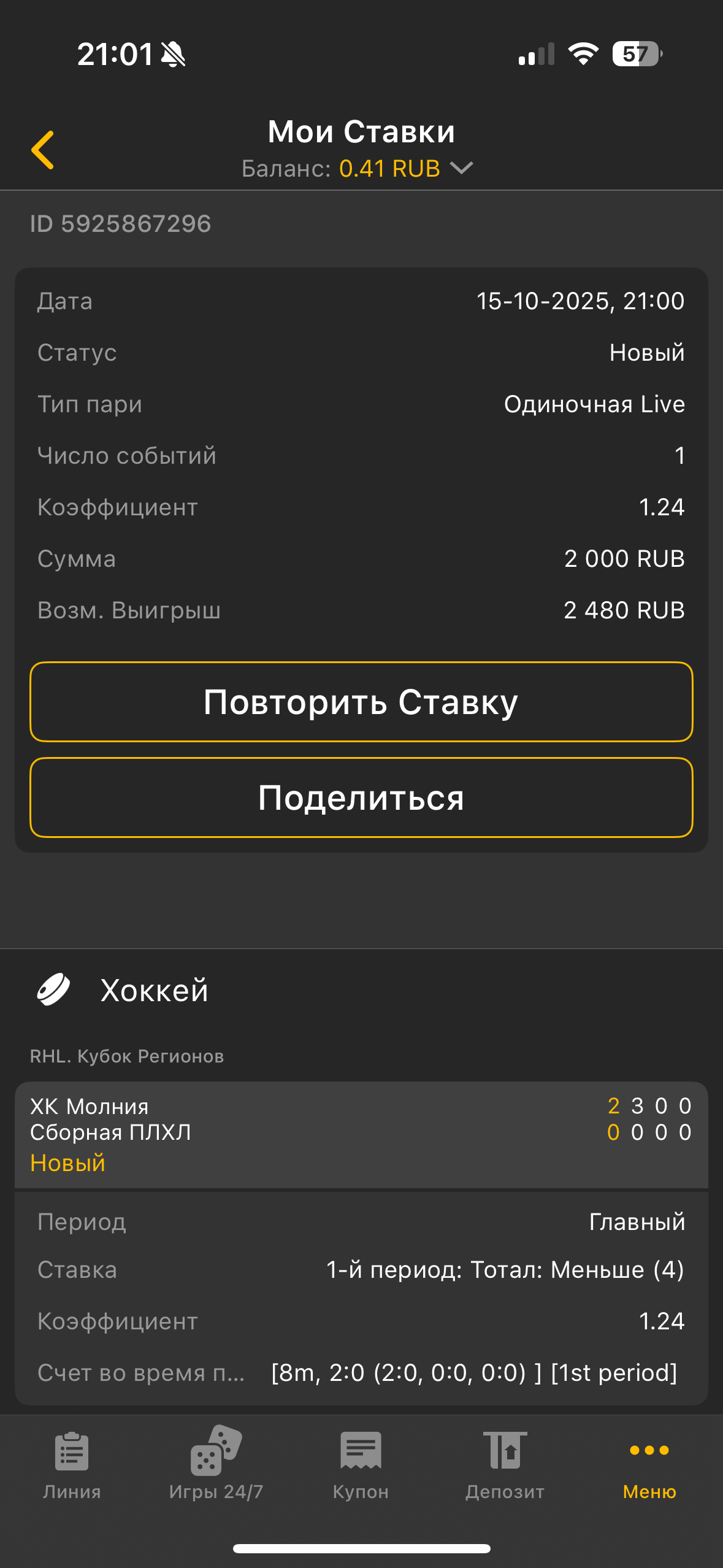
Task: Expand the balance dropdown
Action: tap(461, 168)
